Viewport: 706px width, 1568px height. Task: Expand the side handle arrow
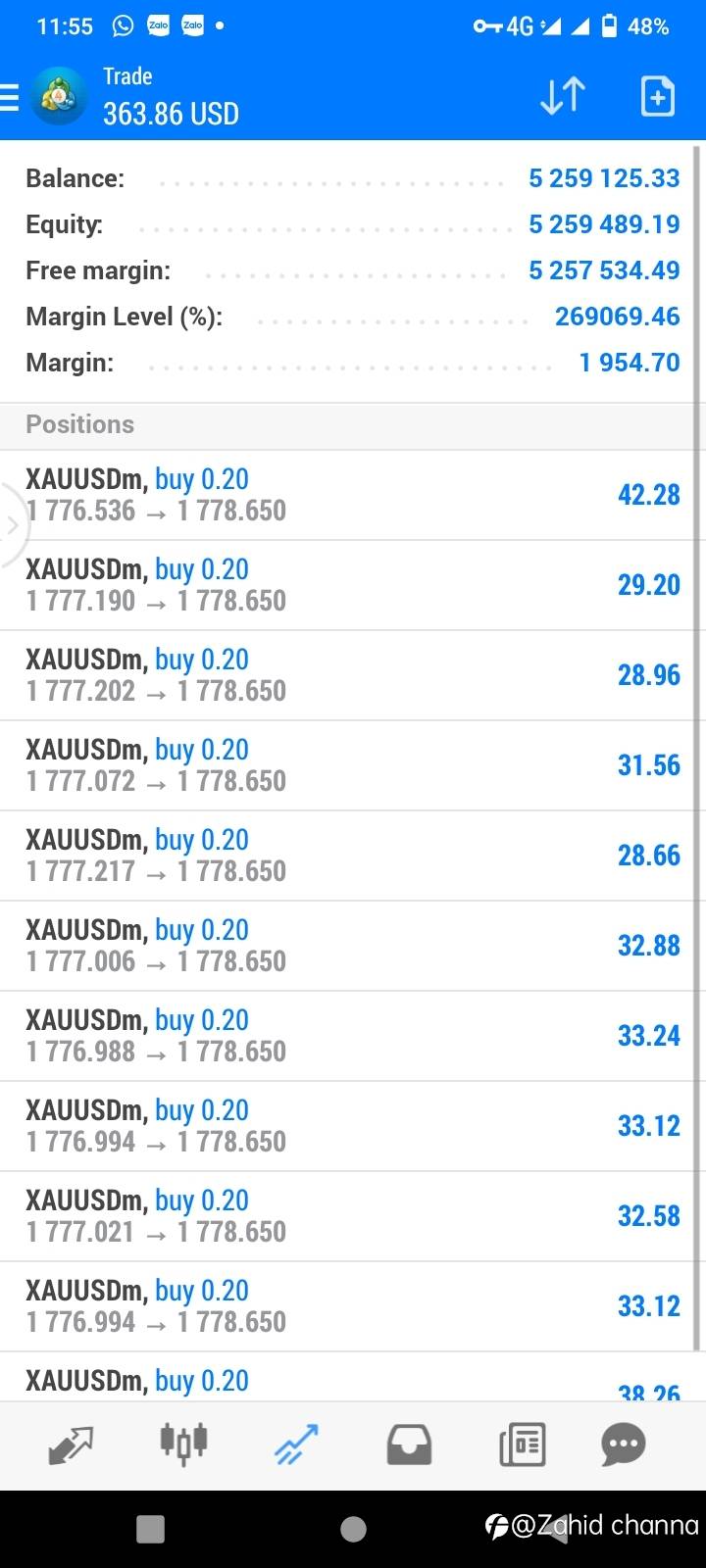click(x=13, y=526)
